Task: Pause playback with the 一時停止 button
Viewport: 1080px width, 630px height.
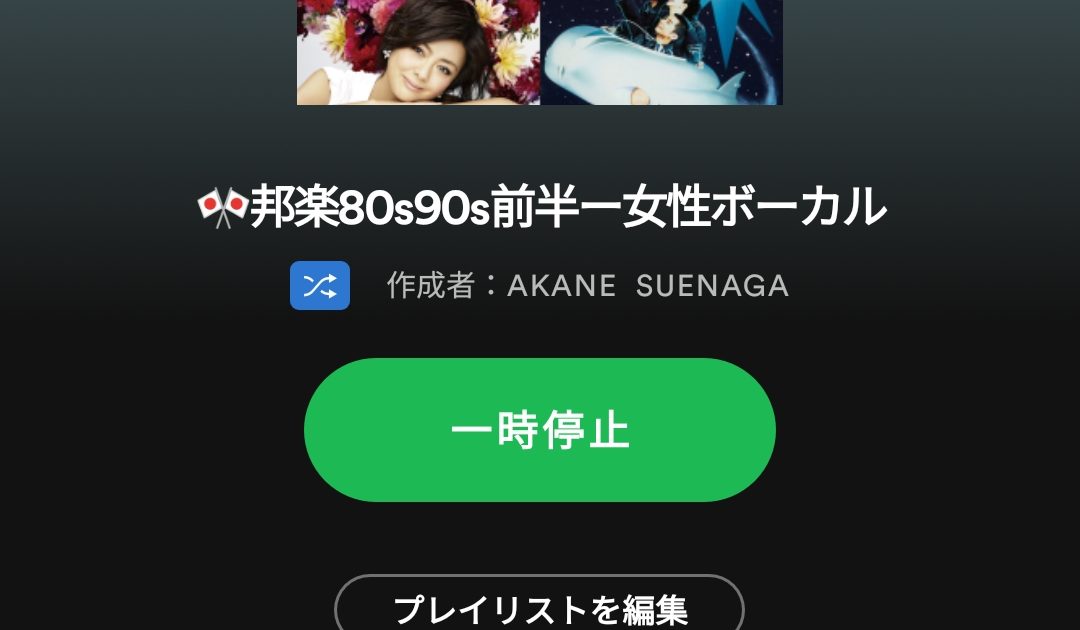Action: click(x=540, y=430)
